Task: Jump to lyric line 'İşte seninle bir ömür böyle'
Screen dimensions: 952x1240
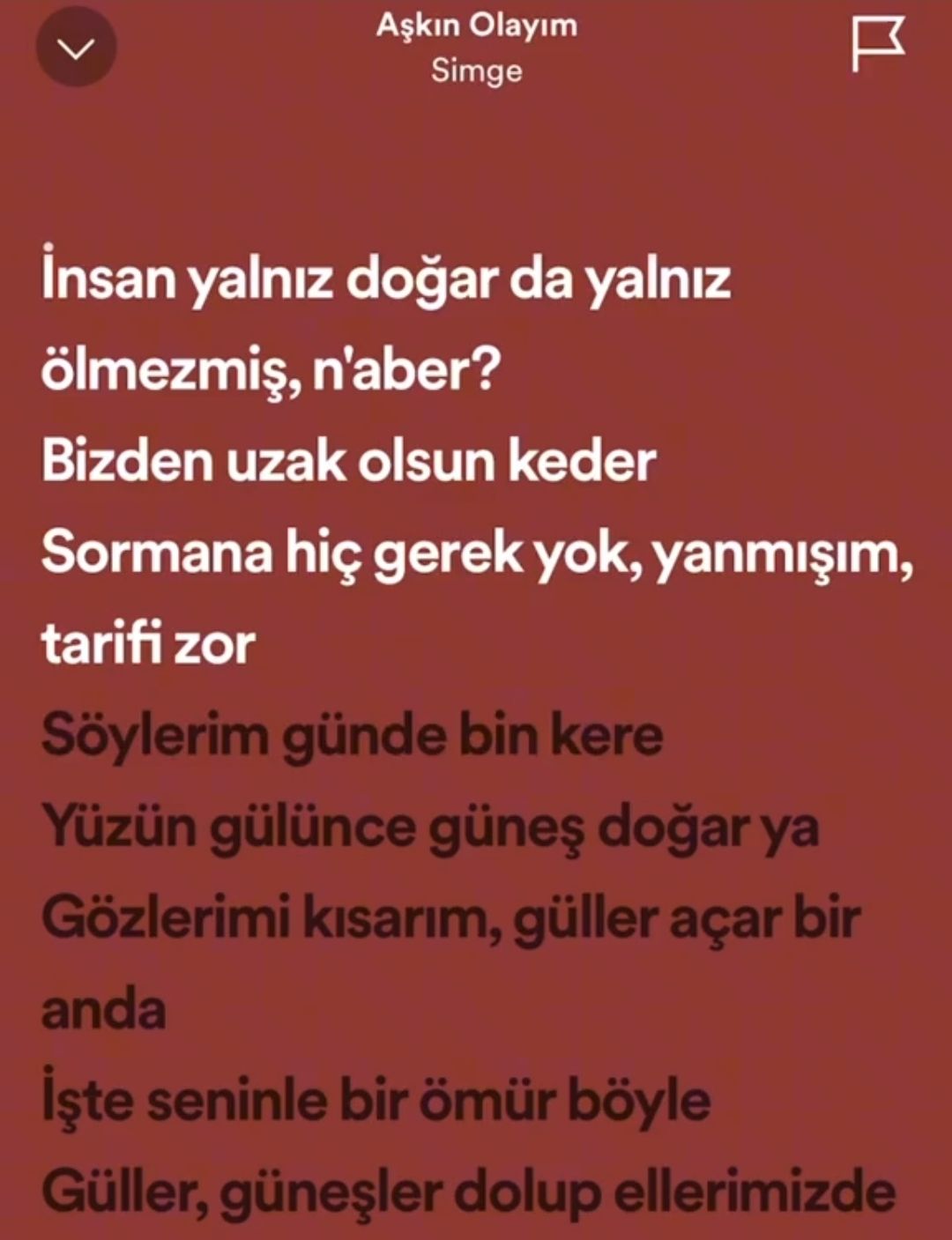Action: 376,1101
